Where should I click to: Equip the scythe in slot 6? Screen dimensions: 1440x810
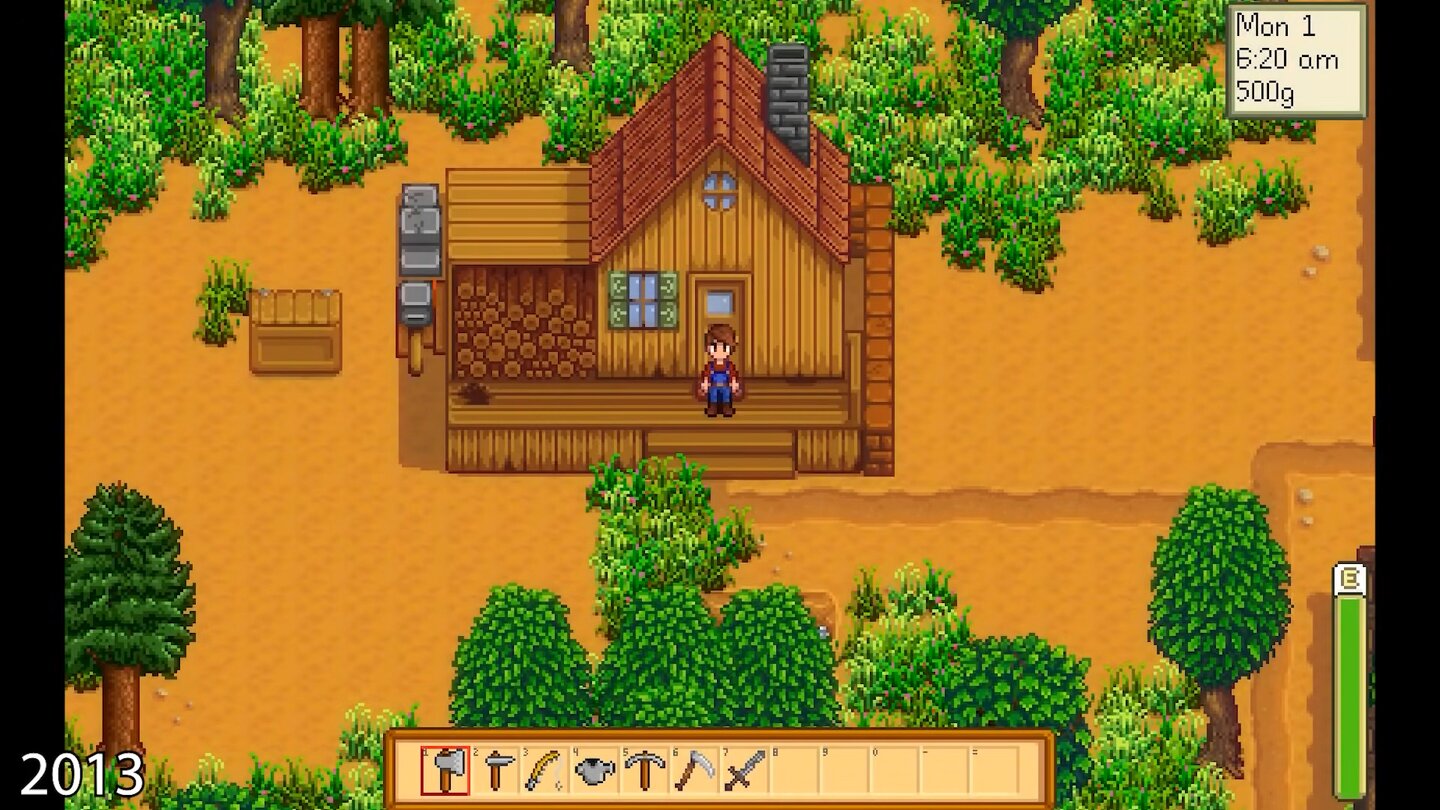click(x=694, y=770)
